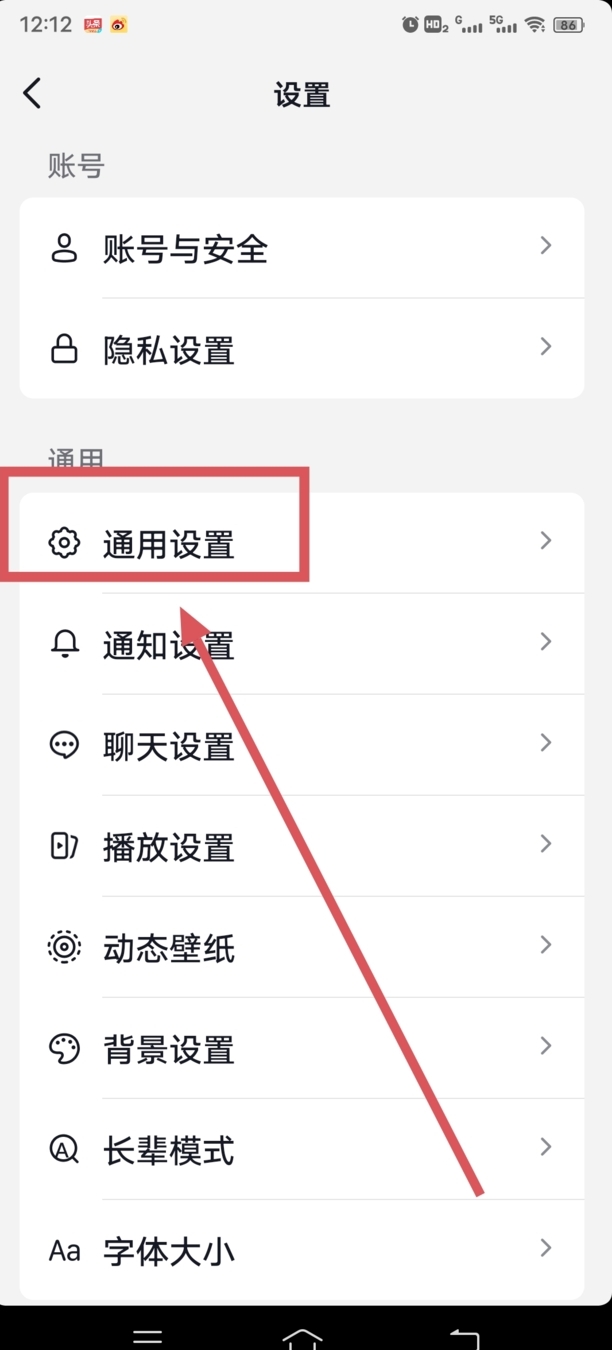Open 长辈模式 option
Viewport: 612px width, 1350px height.
pyautogui.click(x=300, y=1149)
